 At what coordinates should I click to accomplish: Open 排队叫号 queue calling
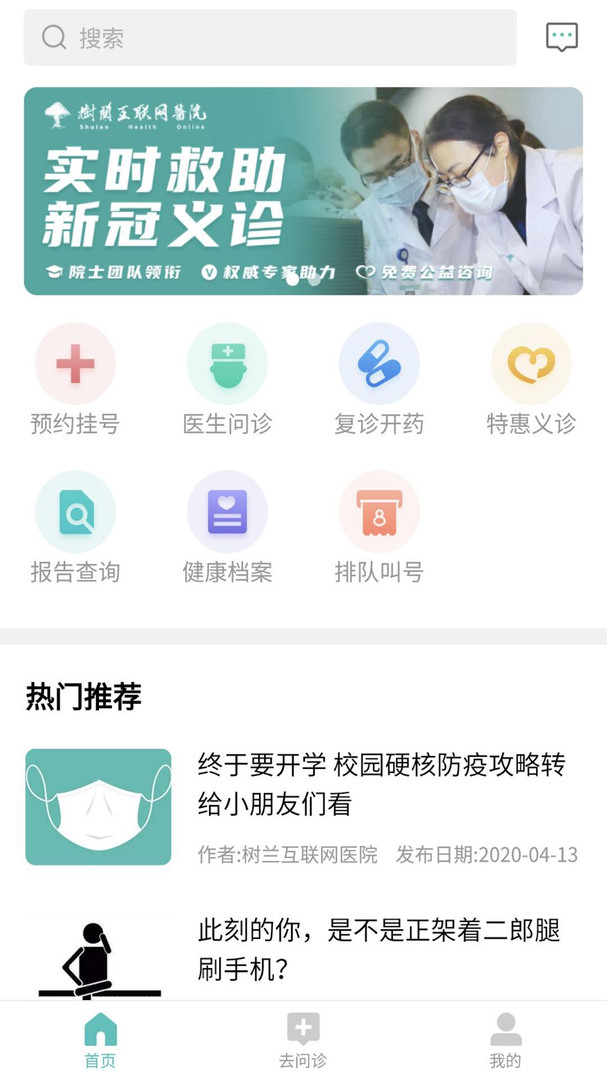click(379, 528)
